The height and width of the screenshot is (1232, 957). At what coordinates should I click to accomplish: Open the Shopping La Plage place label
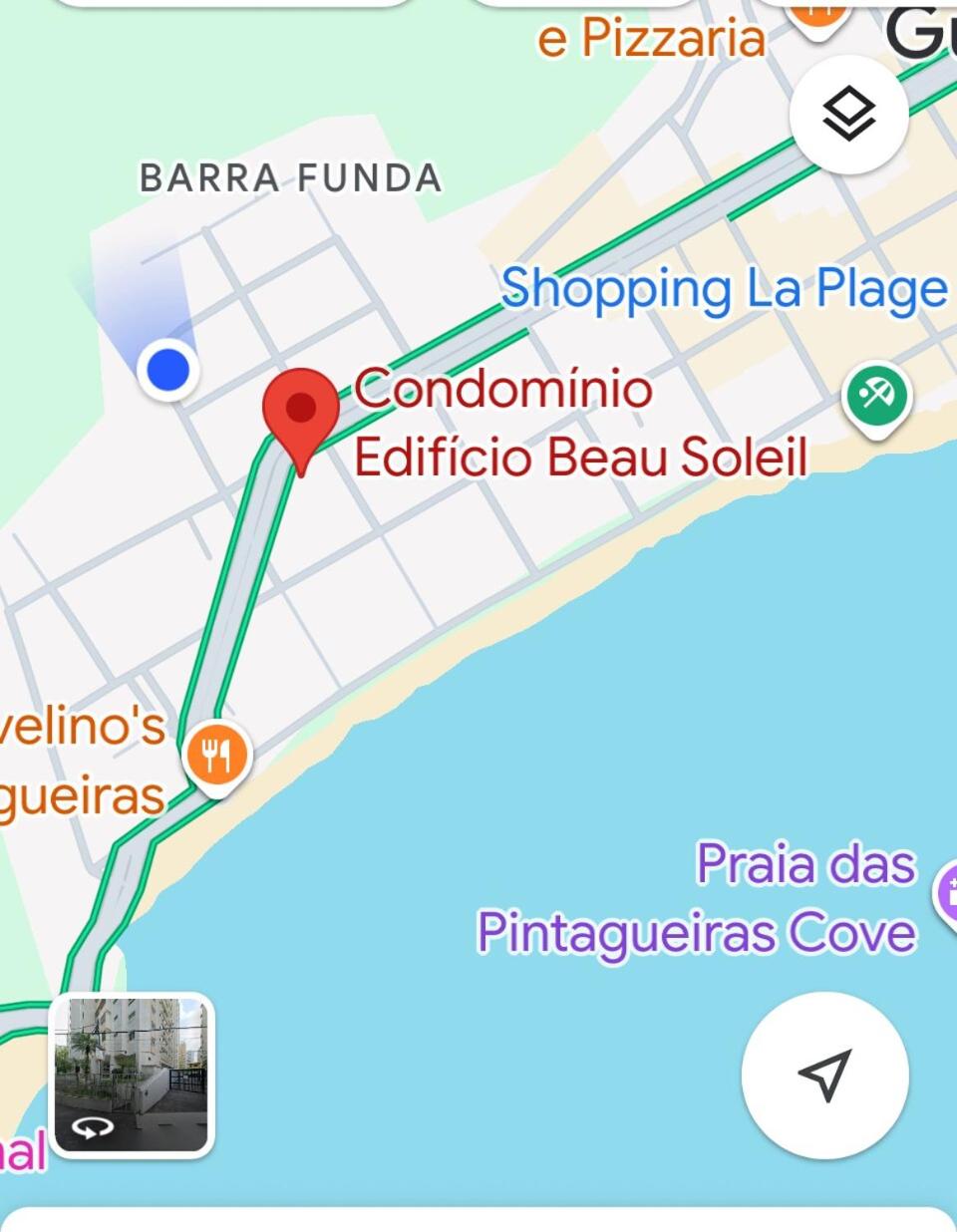(724, 289)
